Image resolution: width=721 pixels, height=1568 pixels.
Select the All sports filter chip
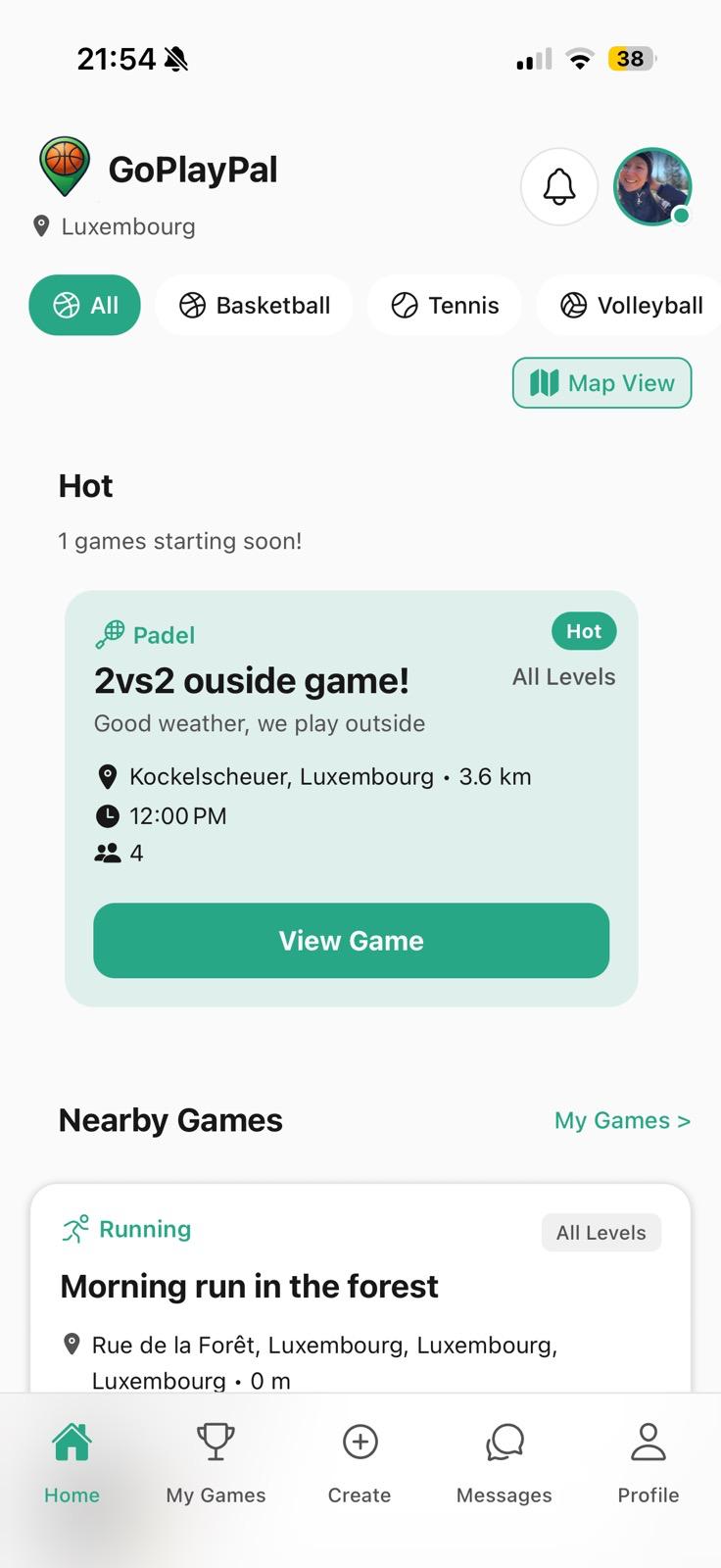(x=84, y=305)
